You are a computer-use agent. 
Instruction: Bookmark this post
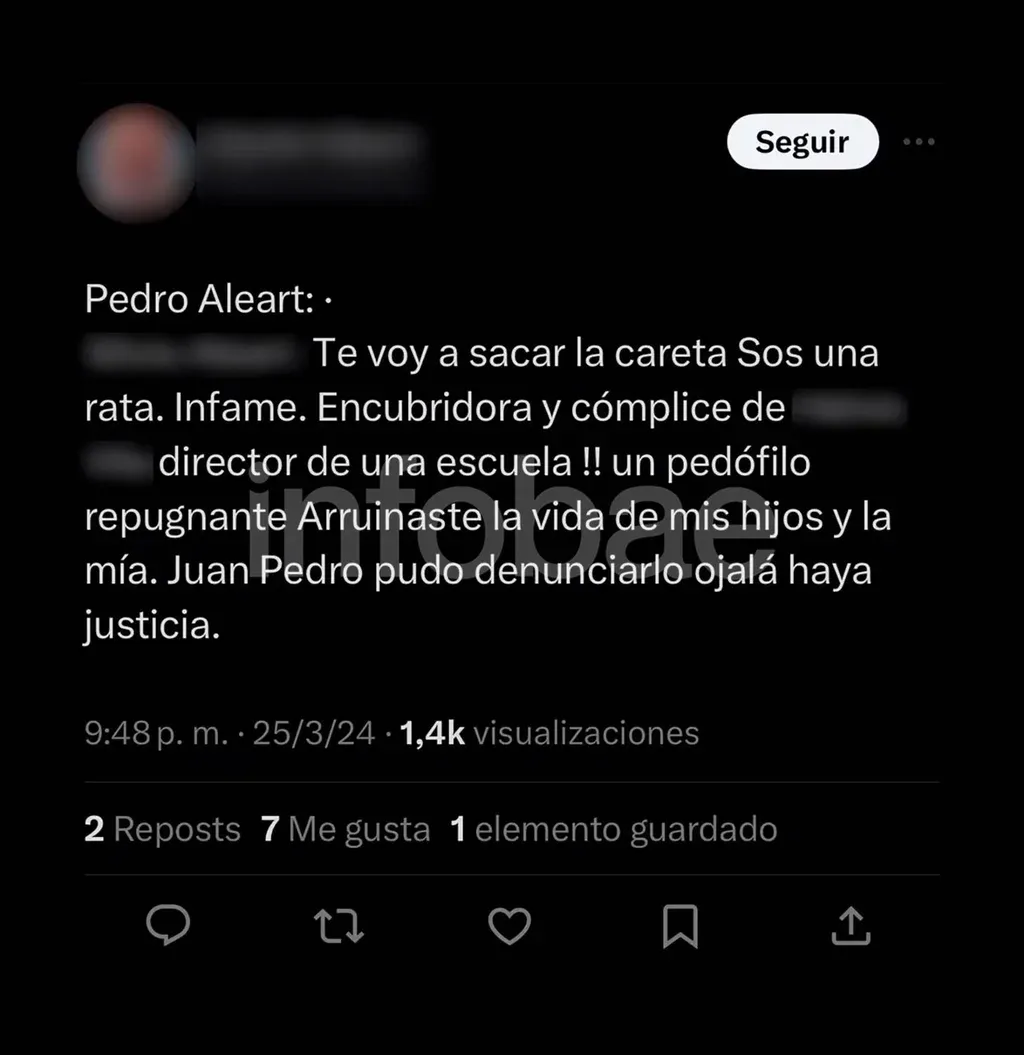coord(680,926)
